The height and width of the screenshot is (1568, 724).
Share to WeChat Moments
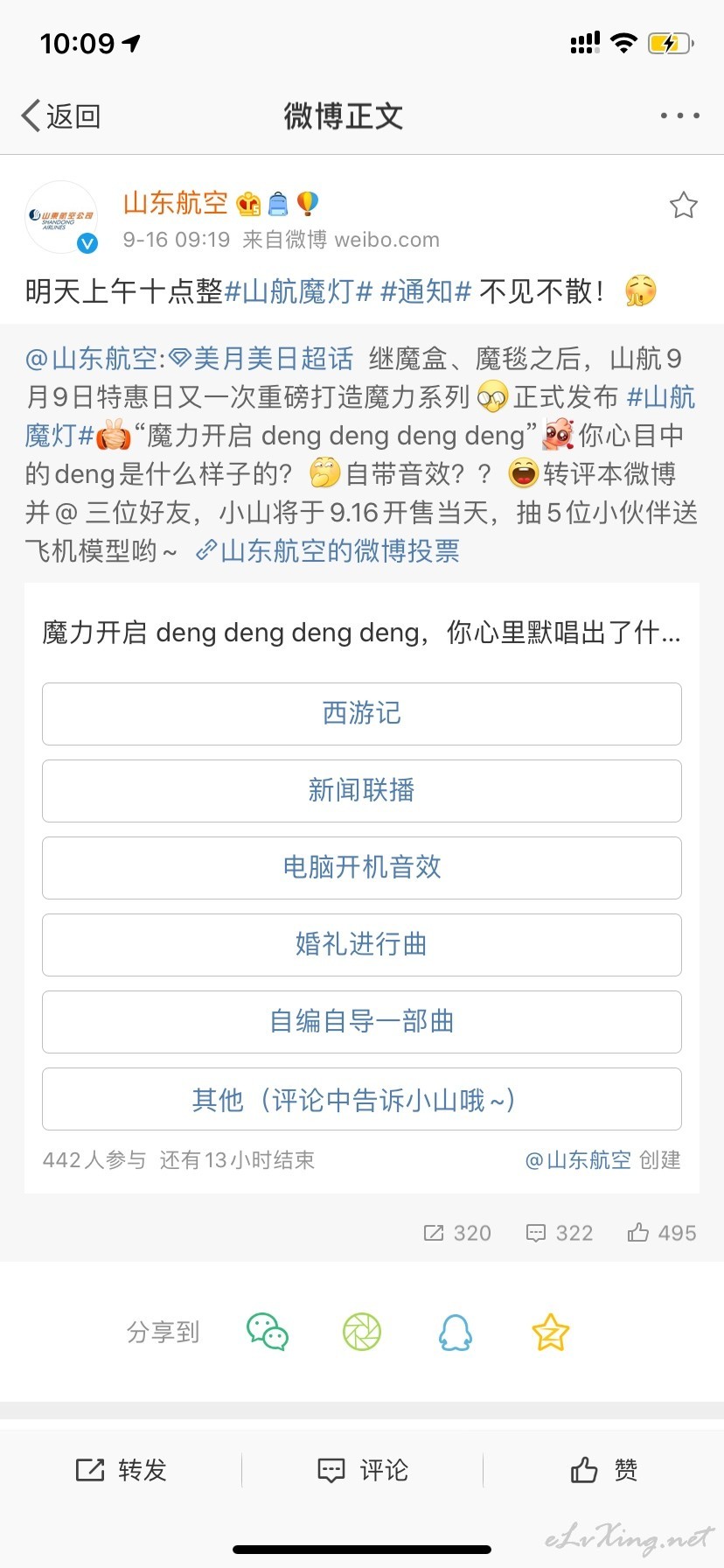[x=362, y=1332]
